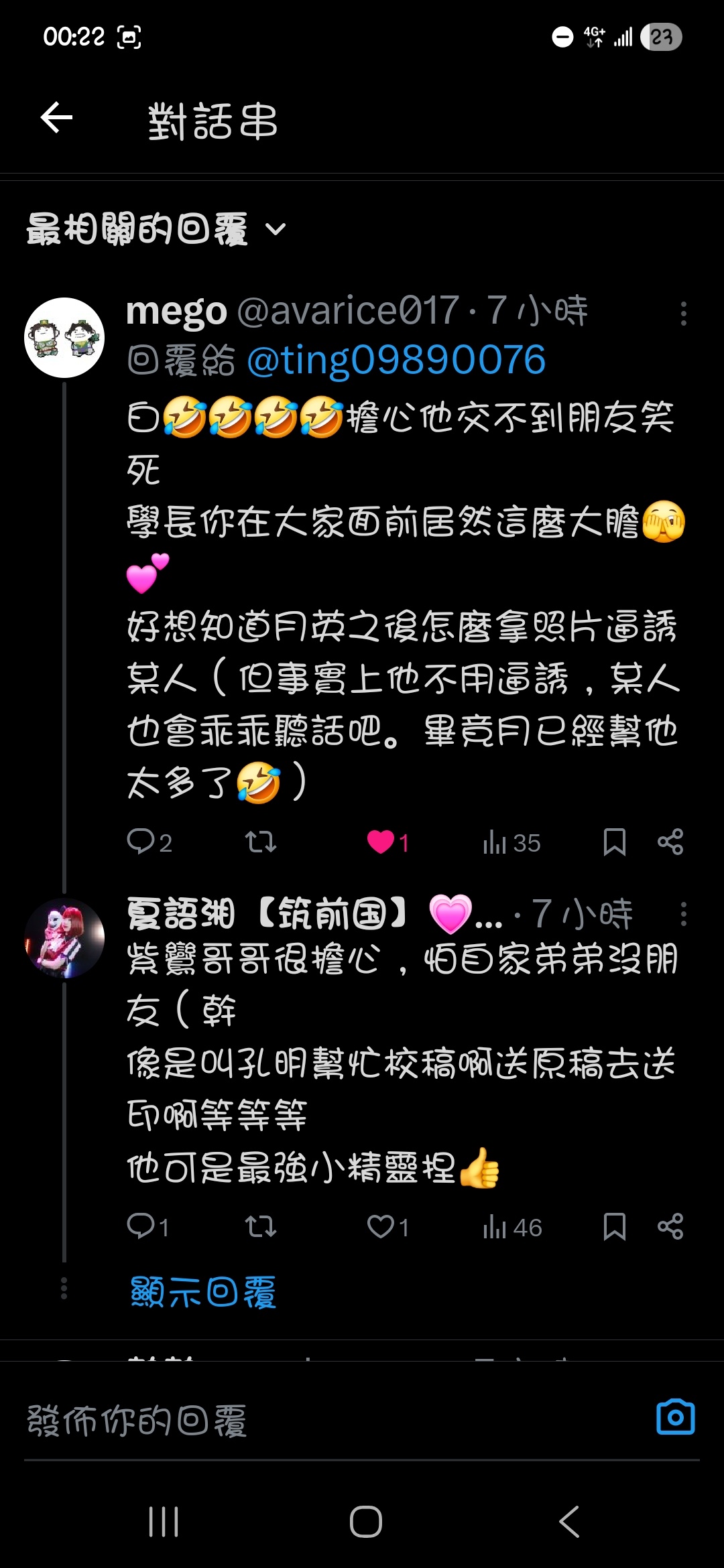
Task: Open the @ting09890076 mention link
Action: (x=396, y=361)
